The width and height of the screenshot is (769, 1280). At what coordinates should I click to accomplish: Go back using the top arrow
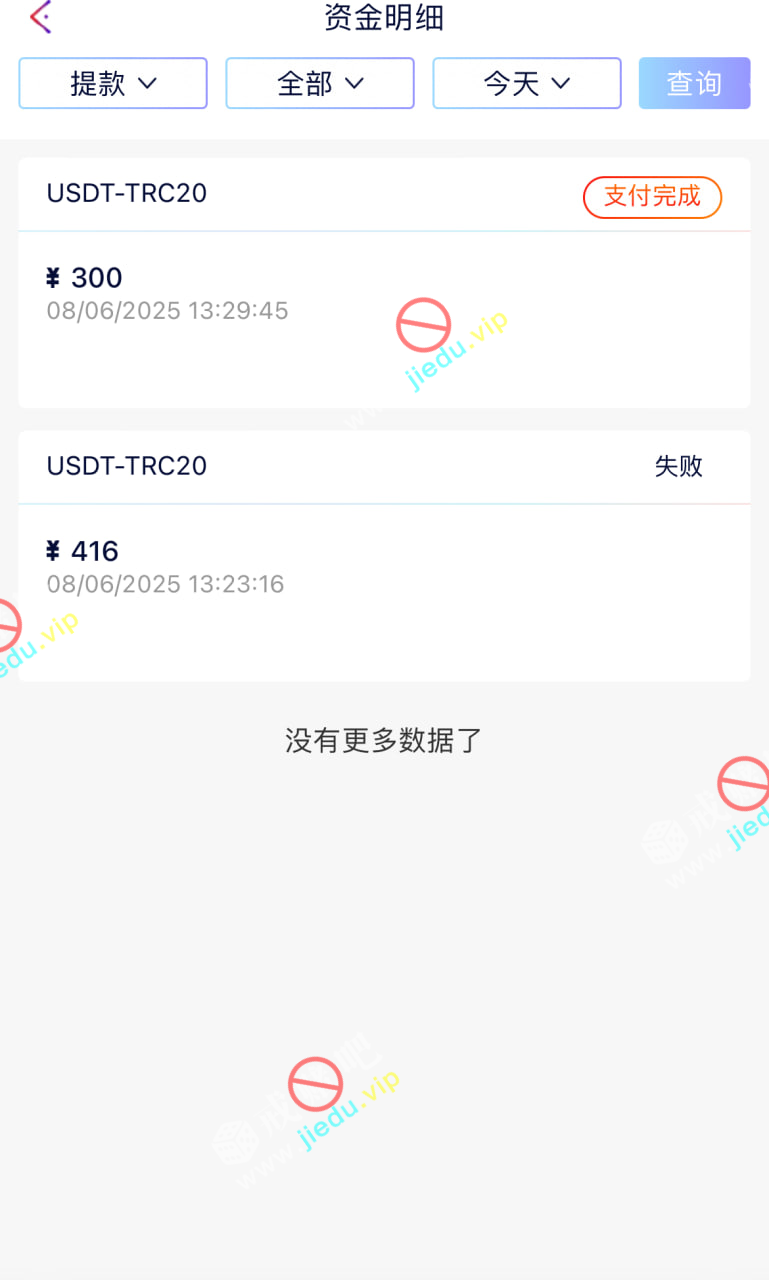40,17
